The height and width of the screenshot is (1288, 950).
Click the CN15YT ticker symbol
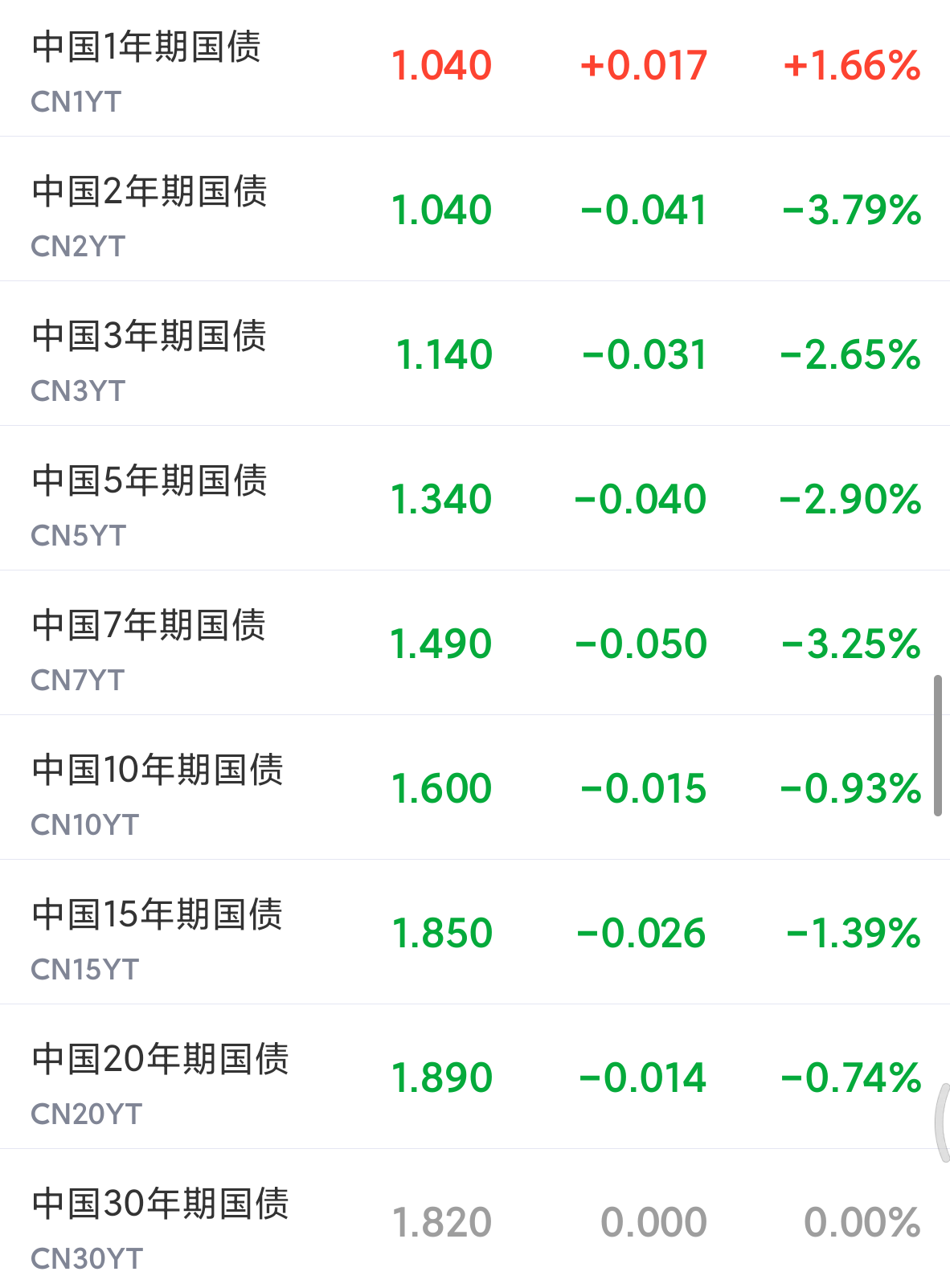(83, 970)
